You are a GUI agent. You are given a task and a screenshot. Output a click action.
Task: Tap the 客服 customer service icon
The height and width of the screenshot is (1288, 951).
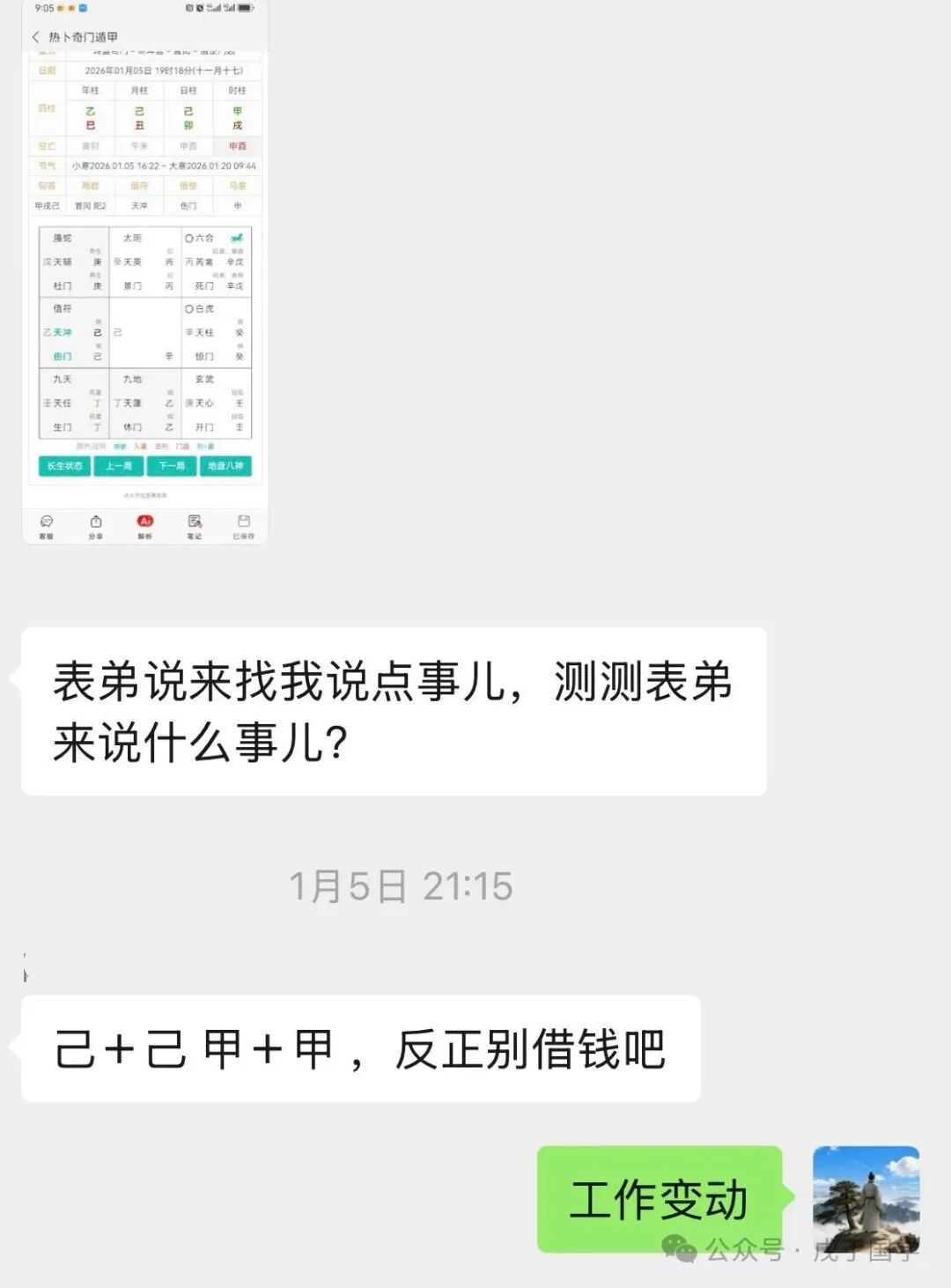(x=47, y=526)
